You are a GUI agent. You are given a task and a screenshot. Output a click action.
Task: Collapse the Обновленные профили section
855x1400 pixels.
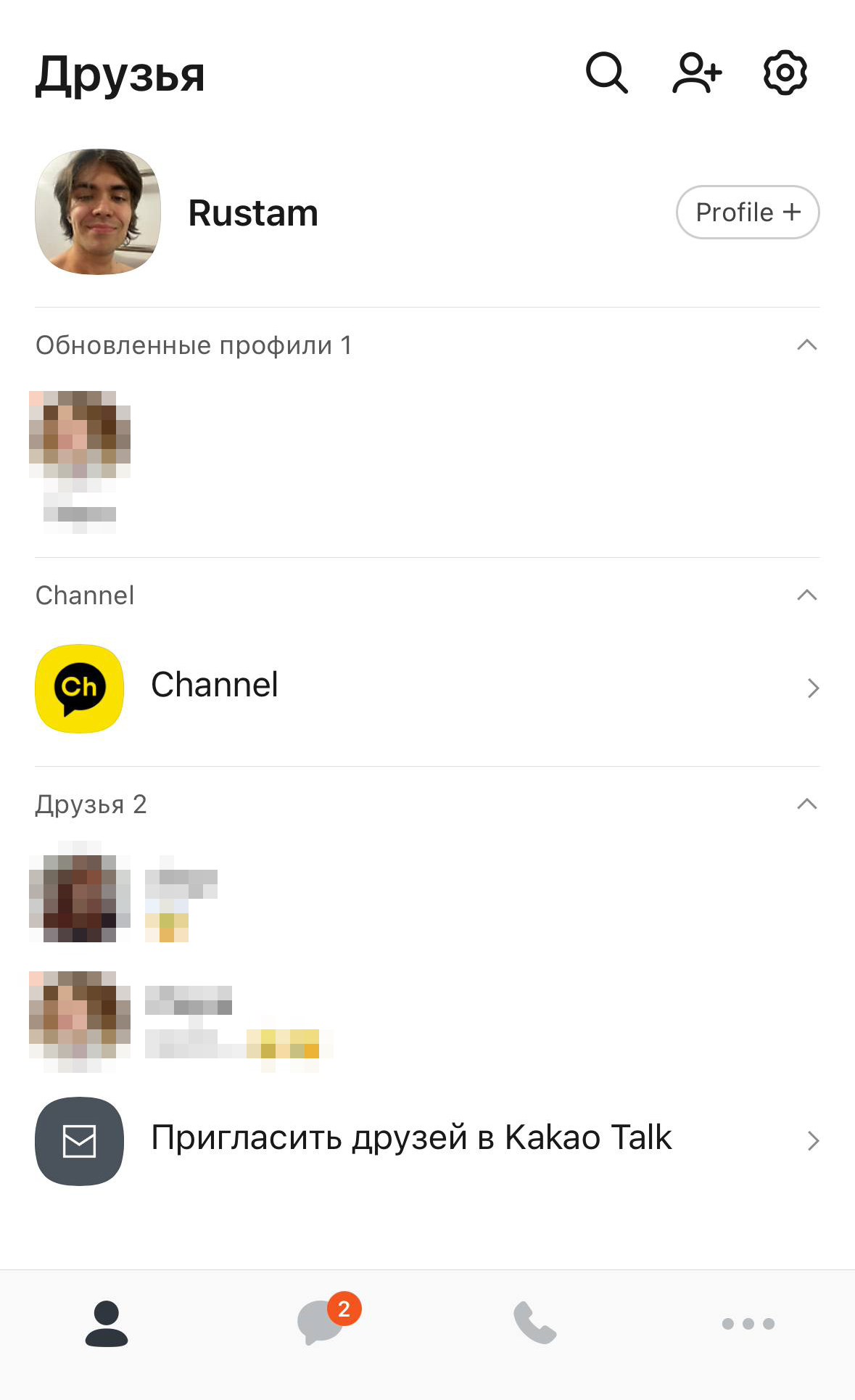[806, 345]
